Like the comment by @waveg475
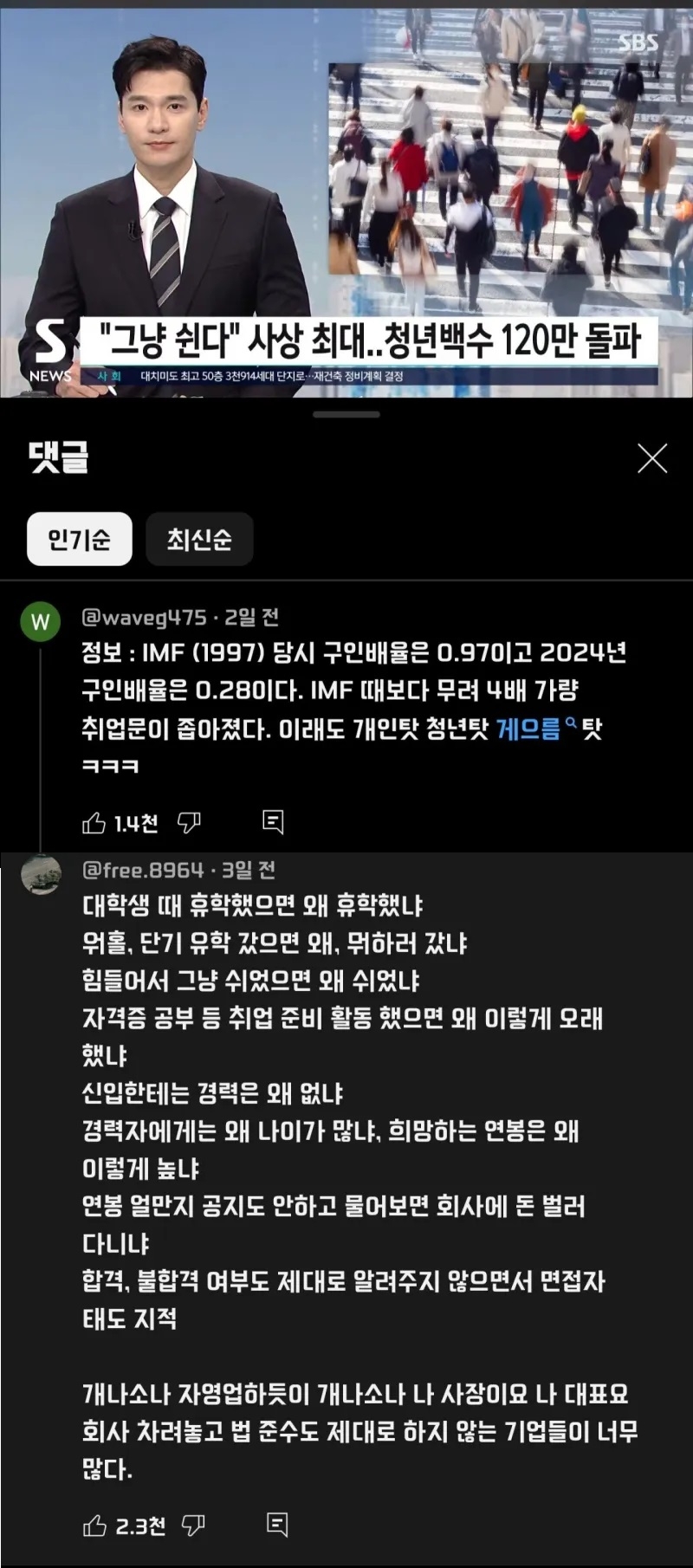This screenshot has height=1568, width=693. point(94,823)
